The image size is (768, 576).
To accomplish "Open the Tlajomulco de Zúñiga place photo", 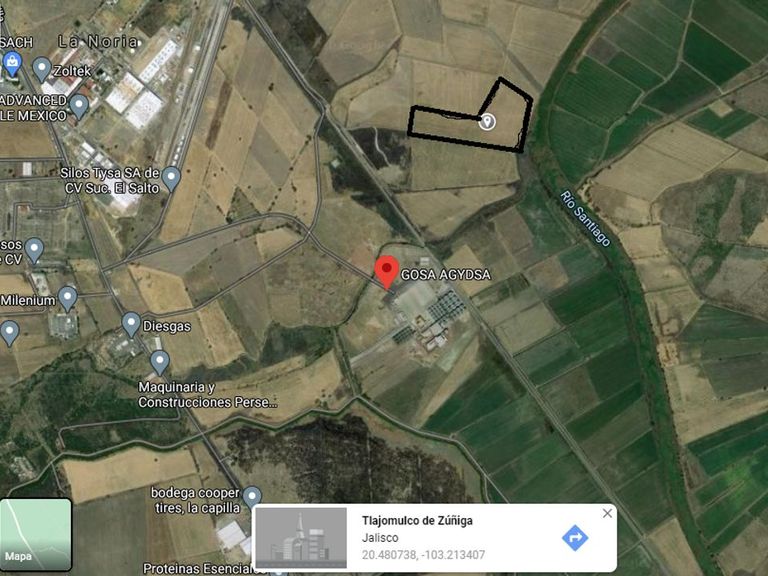I will pos(301,538).
